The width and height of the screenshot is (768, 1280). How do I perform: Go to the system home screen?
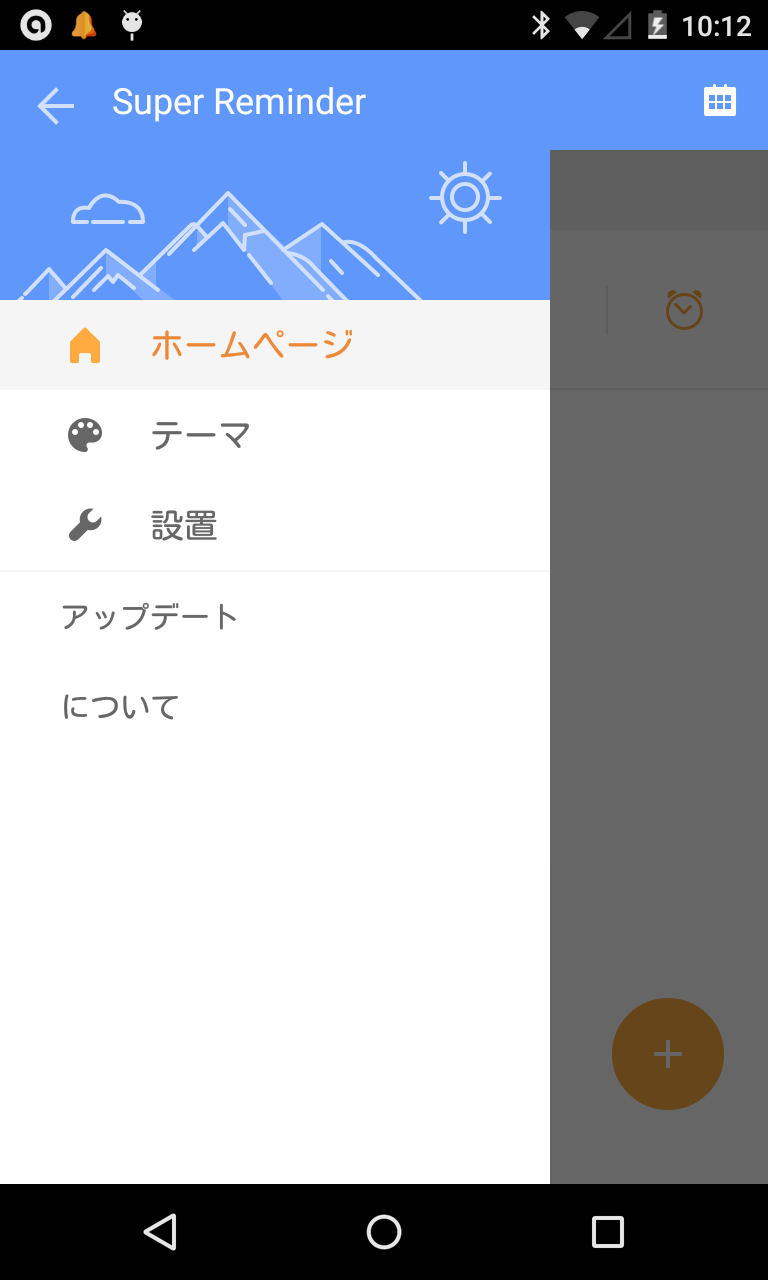tap(384, 1232)
